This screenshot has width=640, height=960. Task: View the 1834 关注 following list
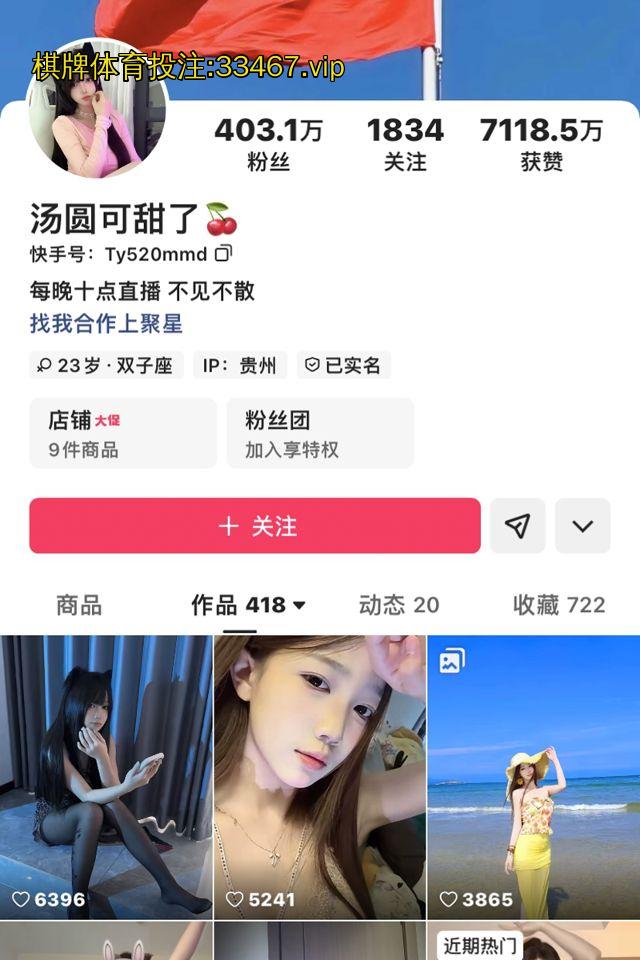pyautogui.click(x=405, y=144)
